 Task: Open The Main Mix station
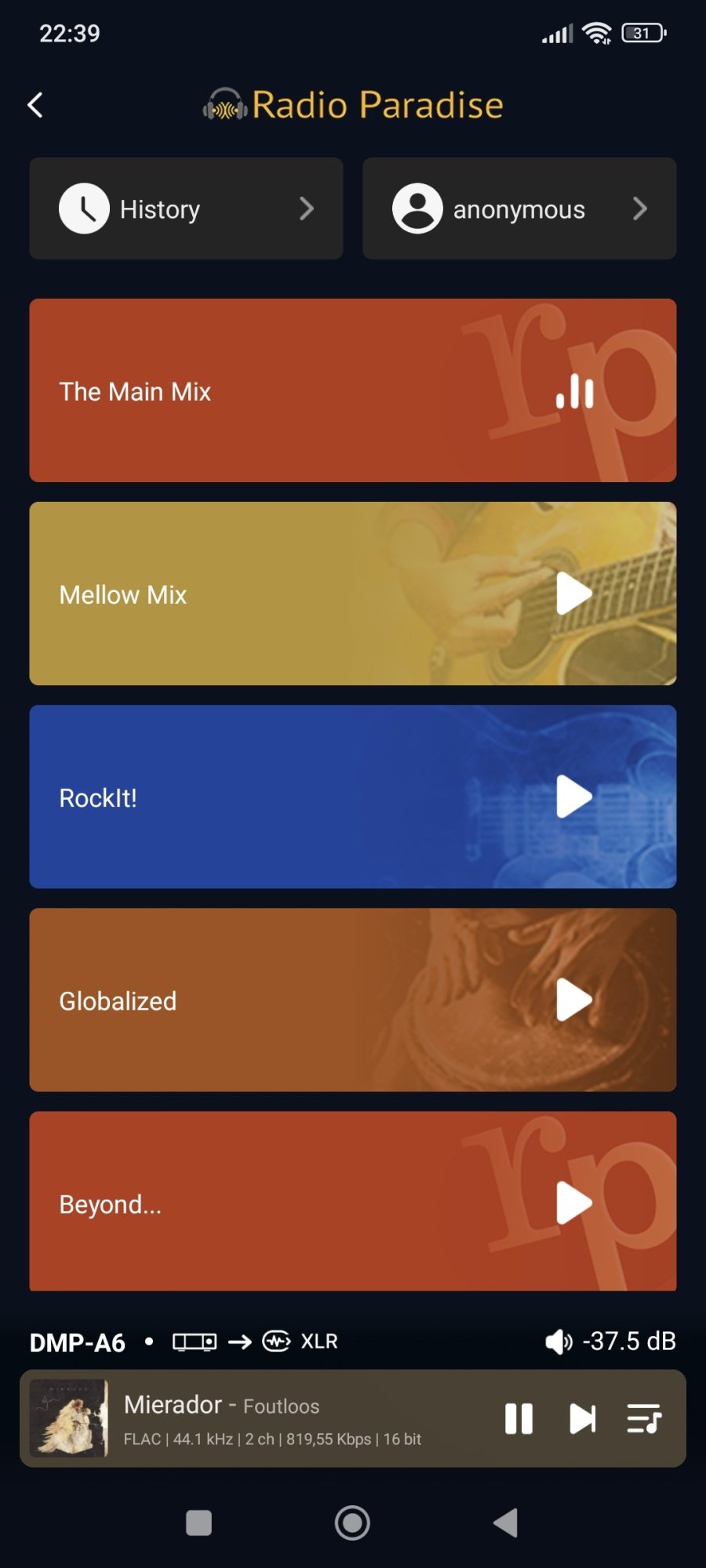(352, 390)
